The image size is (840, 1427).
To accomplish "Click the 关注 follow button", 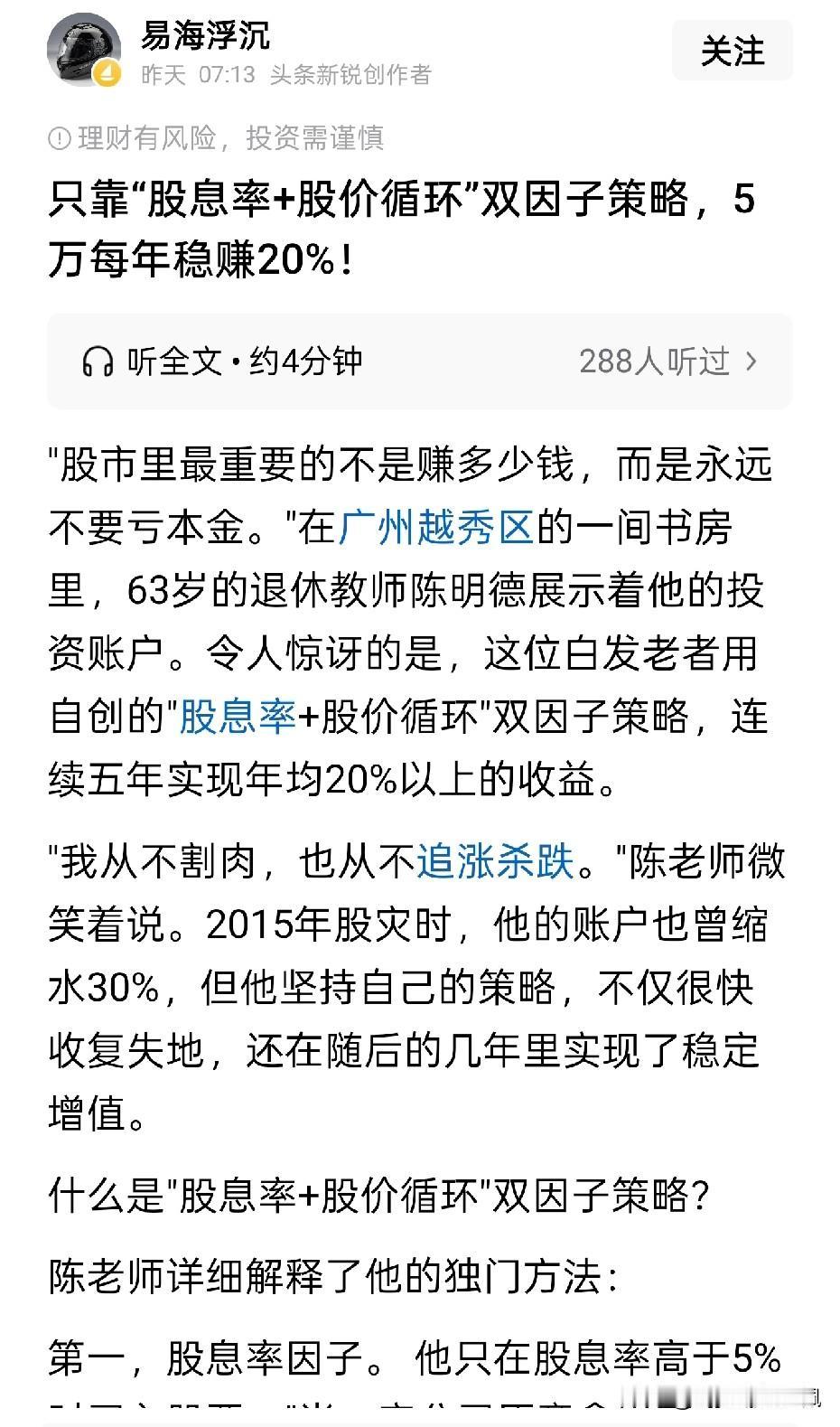I will [x=733, y=52].
